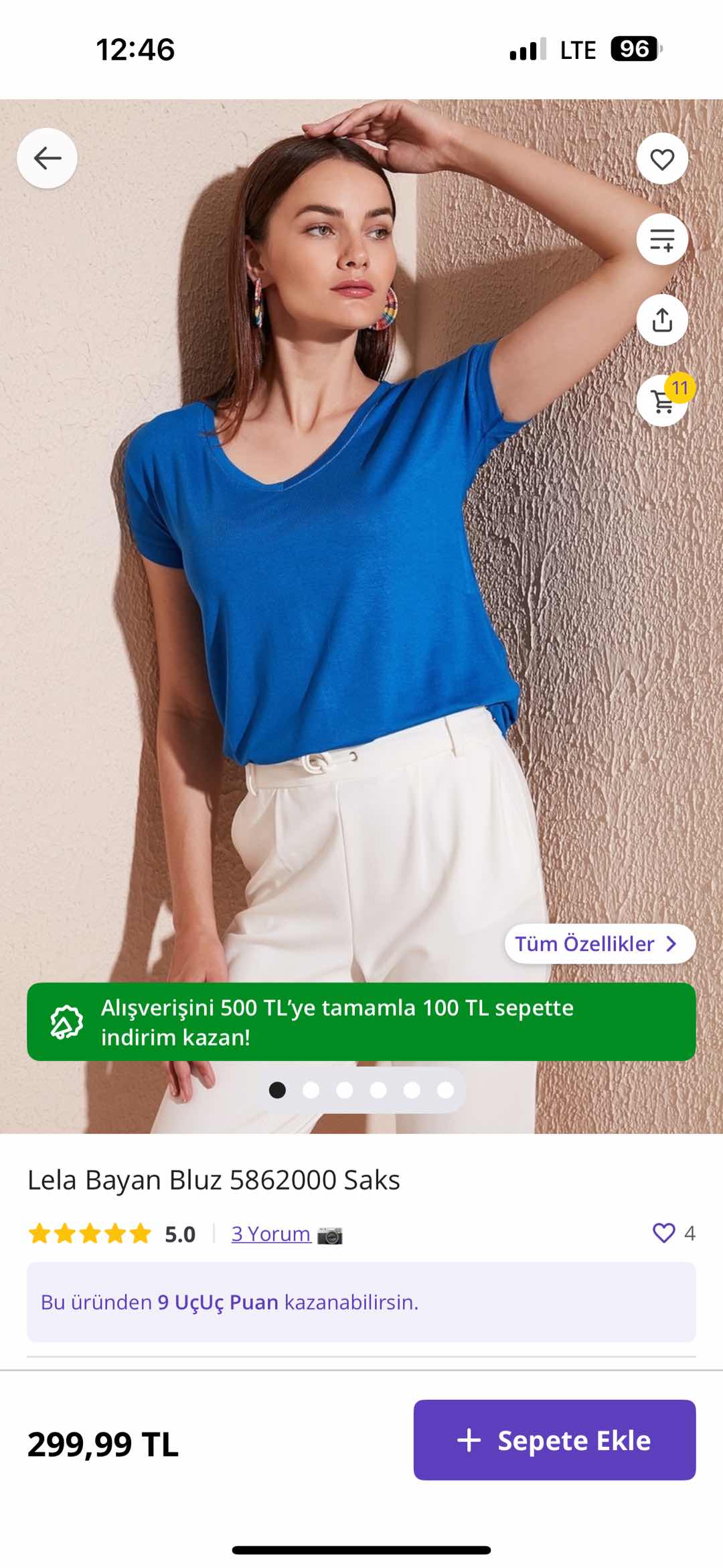Viewport: 723px width, 1568px height.
Task: Add this blouse to favorites
Action: point(662,159)
